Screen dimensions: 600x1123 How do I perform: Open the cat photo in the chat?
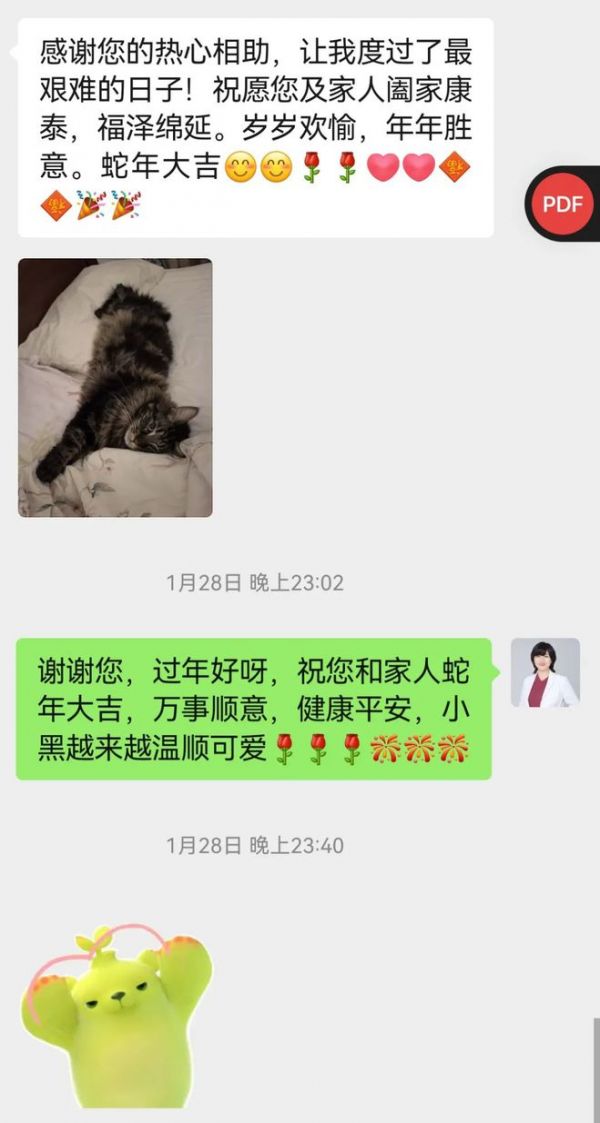(115, 387)
